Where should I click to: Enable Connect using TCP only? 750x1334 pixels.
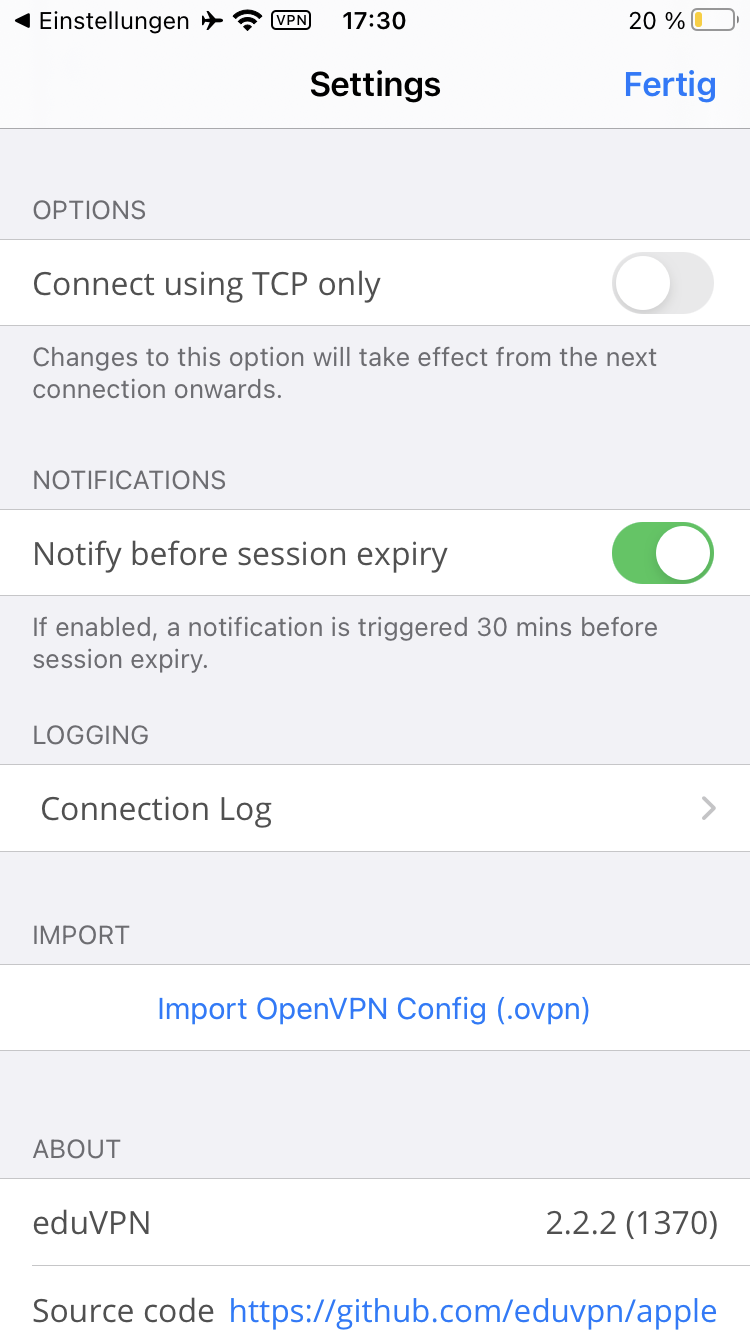(662, 284)
